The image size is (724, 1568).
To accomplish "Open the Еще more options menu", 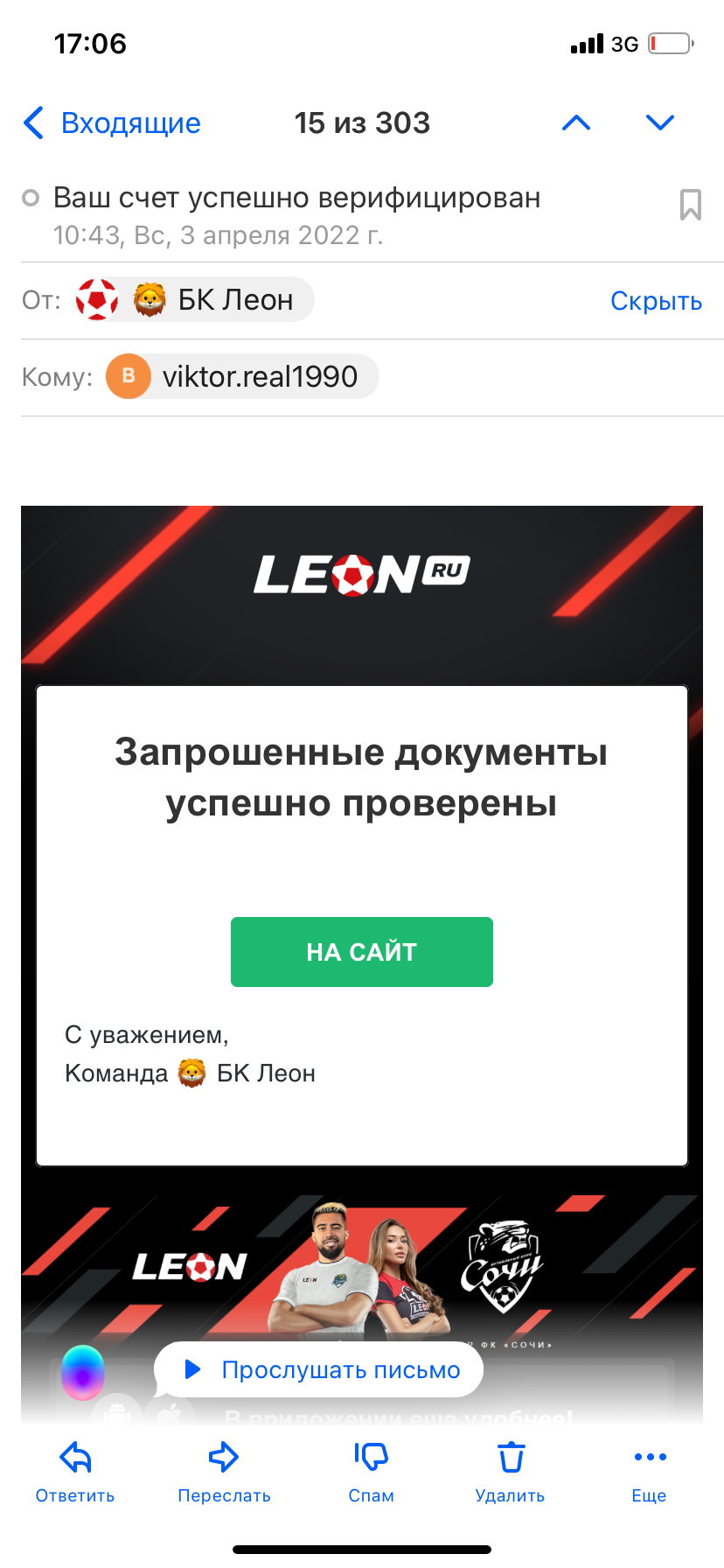I will [x=649, y=1472].
